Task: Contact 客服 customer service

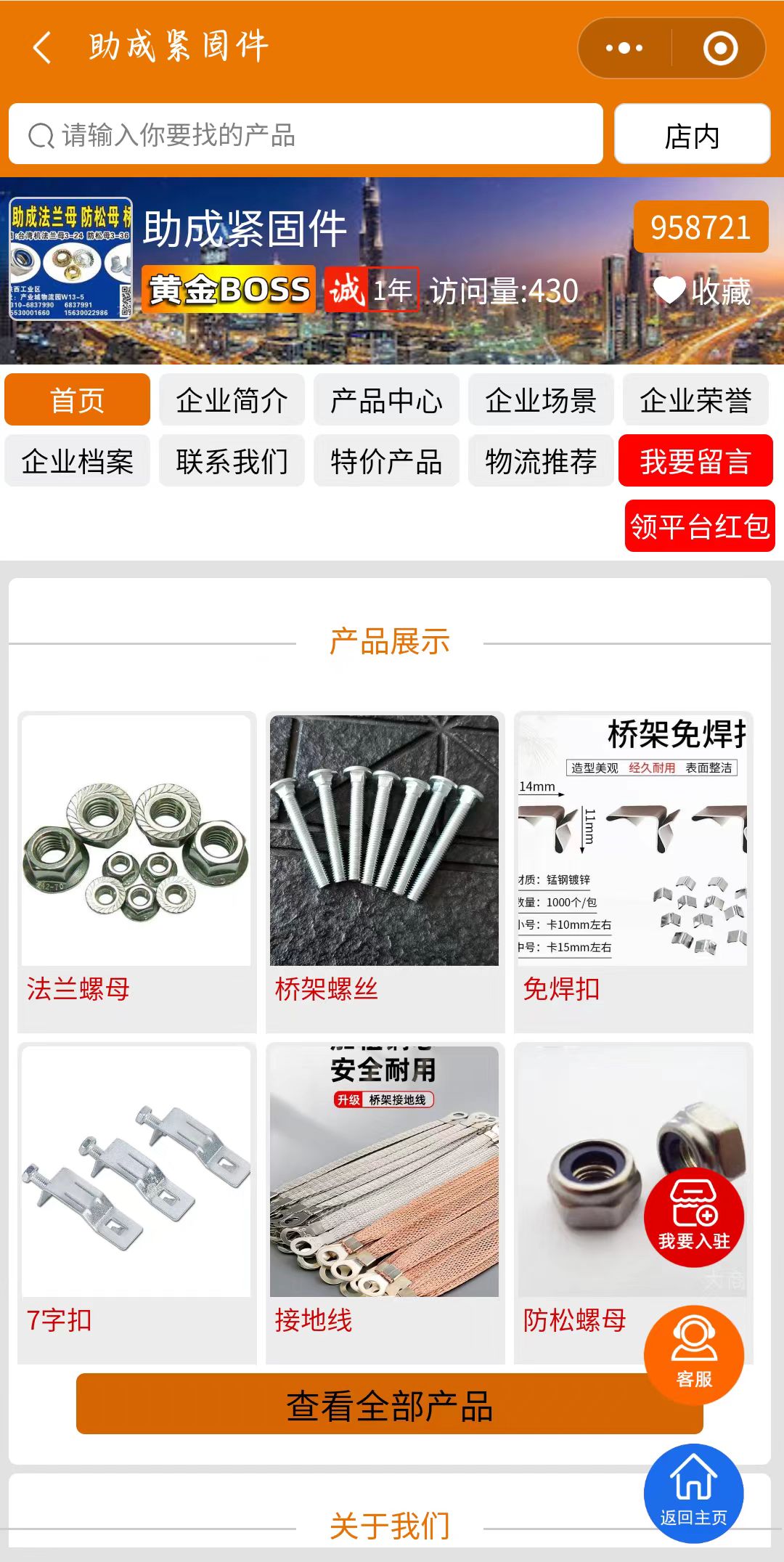Action: tap(693, 1355)
